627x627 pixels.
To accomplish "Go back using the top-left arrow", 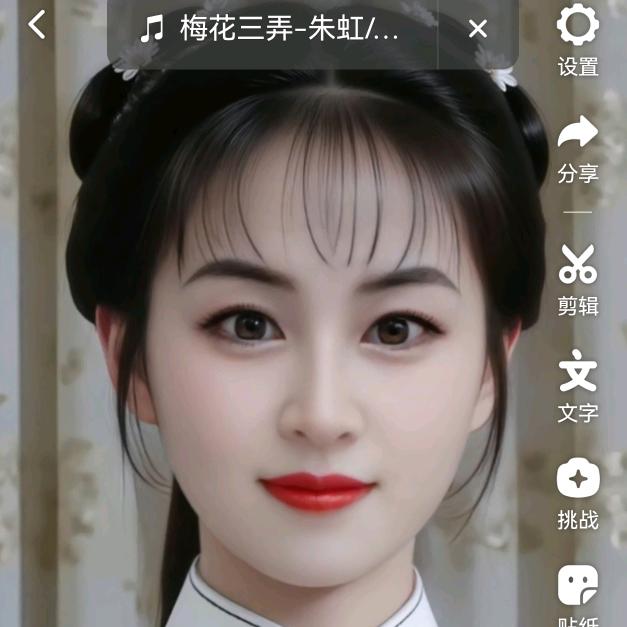I will point(37,25).
